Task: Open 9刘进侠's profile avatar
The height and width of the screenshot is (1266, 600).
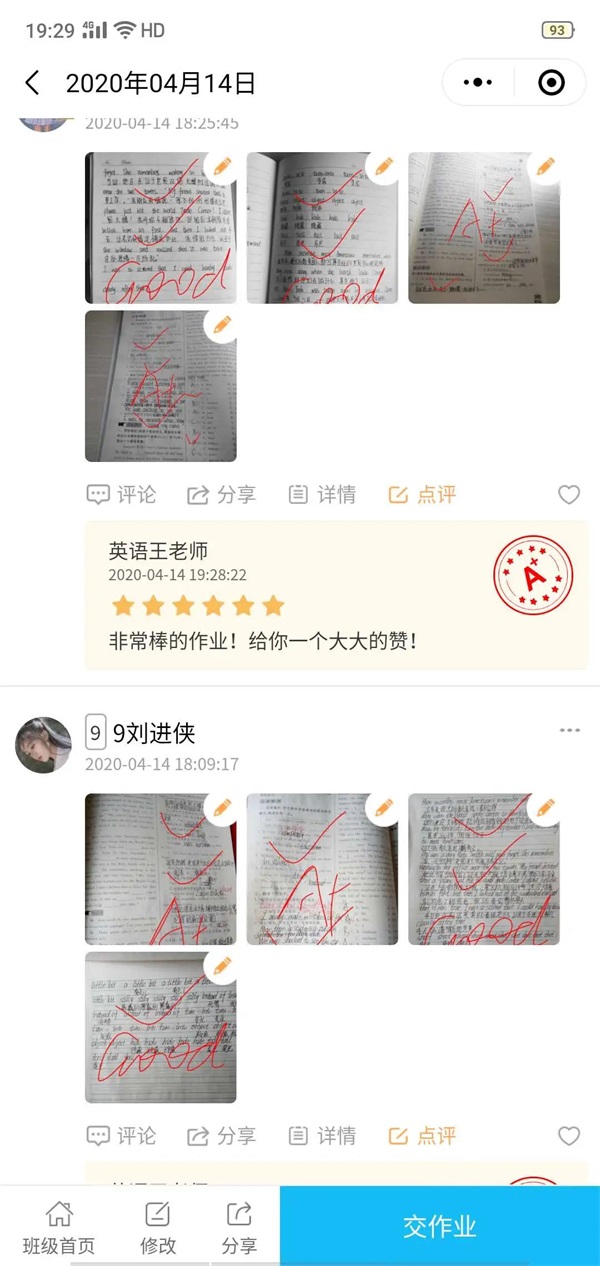Action: [43, 745]
